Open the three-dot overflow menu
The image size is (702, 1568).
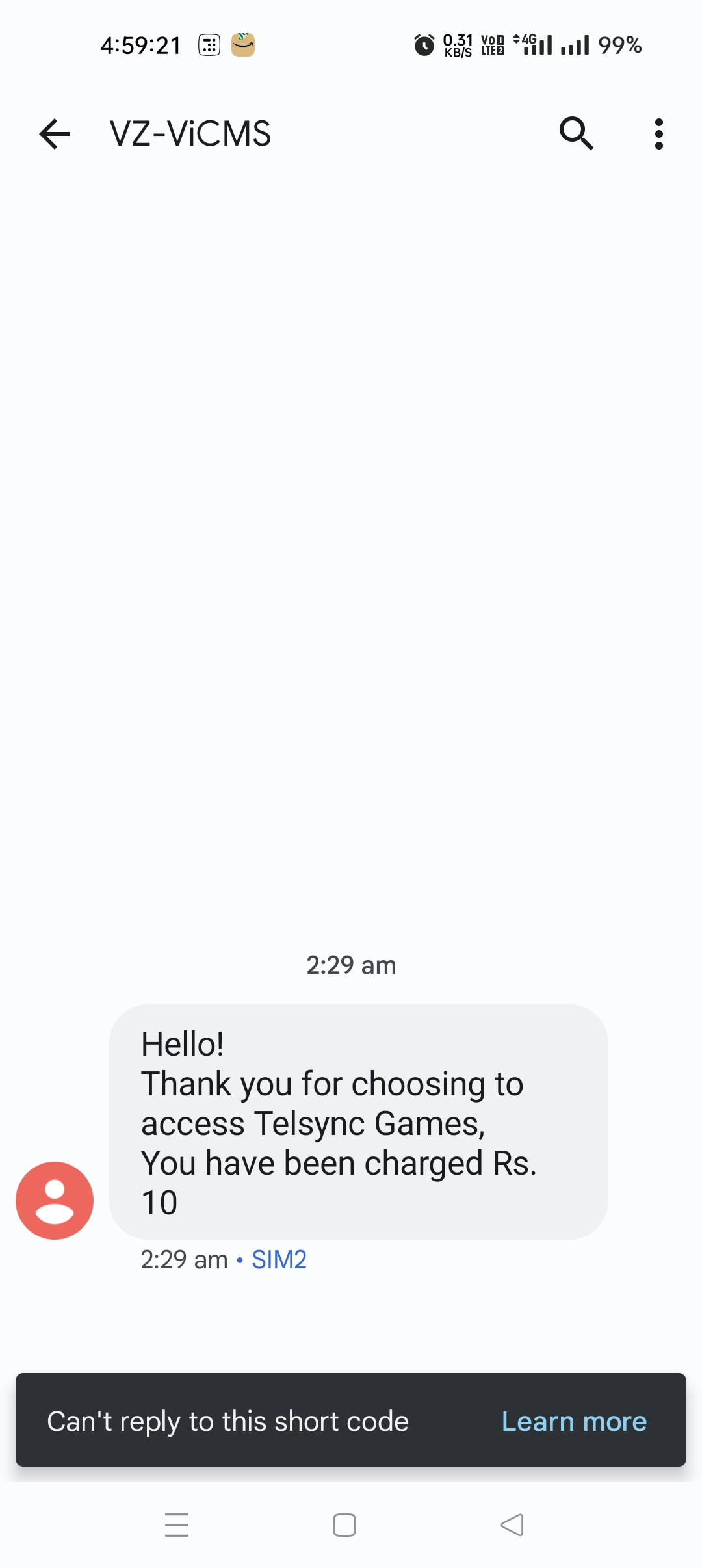click(x=658, y=134)
